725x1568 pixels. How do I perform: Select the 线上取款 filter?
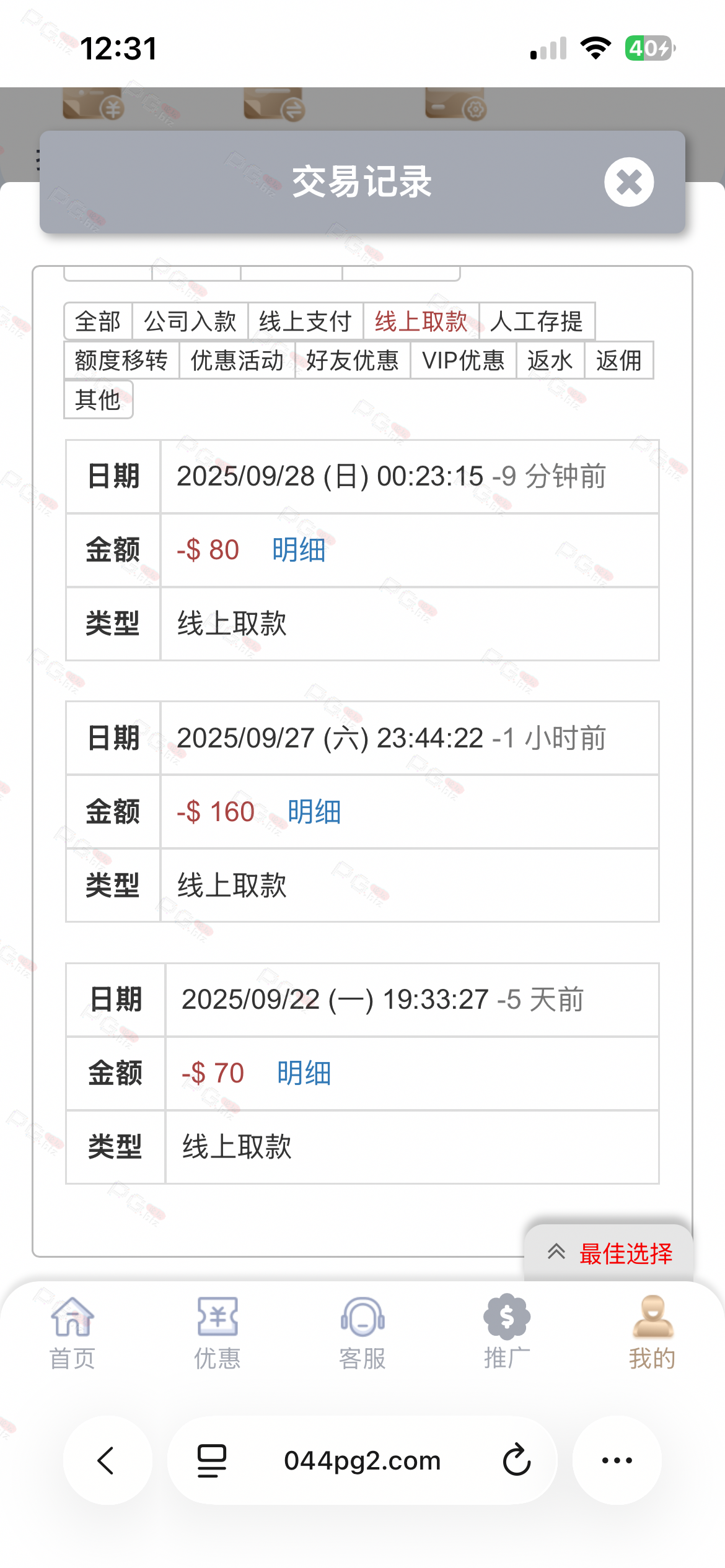coord(421,321)
